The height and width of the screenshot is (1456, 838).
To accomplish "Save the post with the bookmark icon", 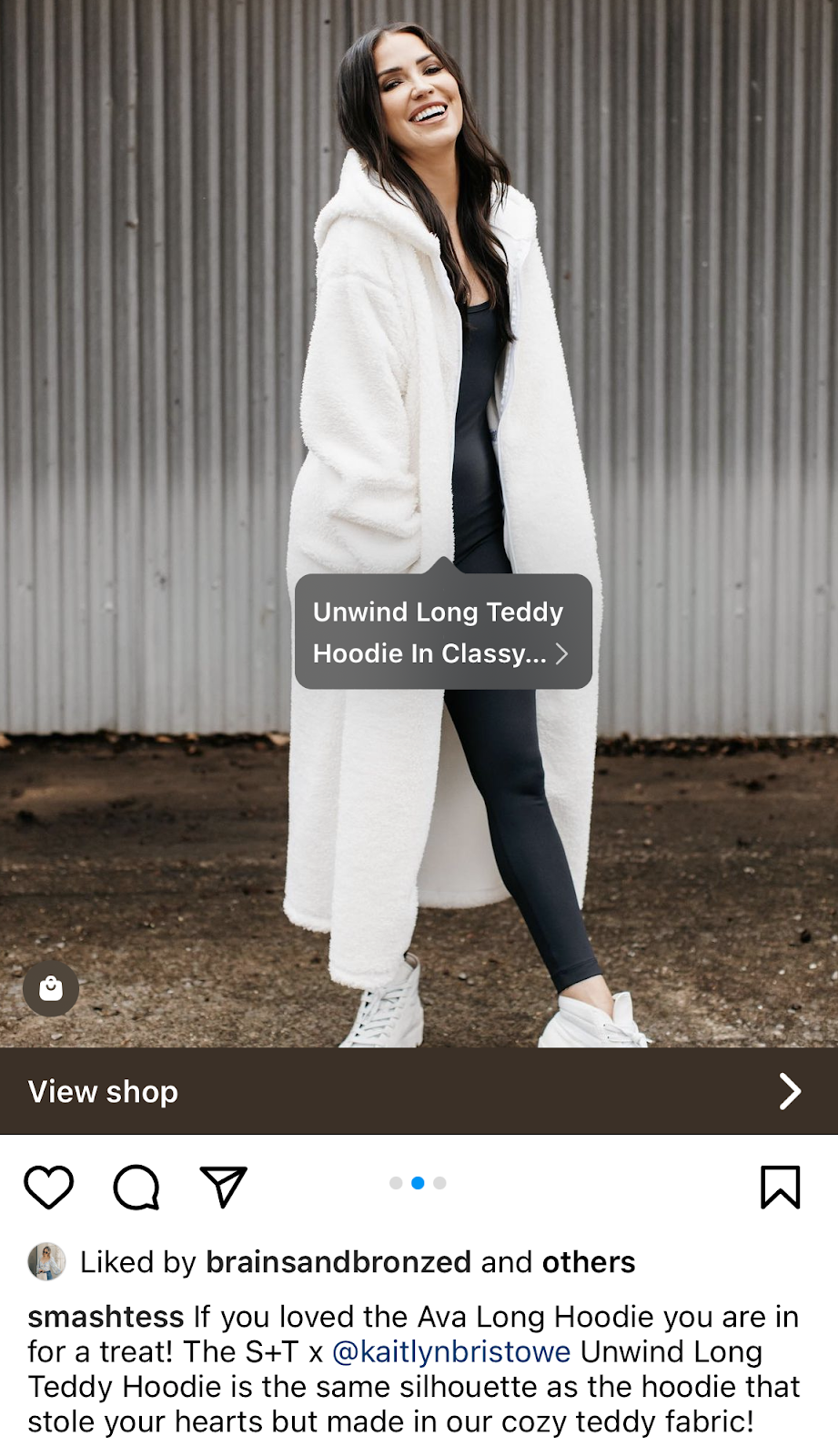I will coord(780,1187).
